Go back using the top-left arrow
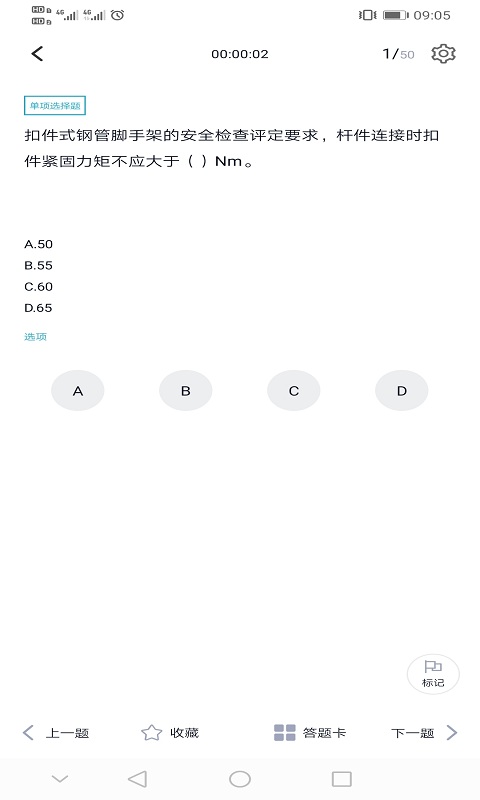The width and height of the screenshot is (480, 800). [37, 54]
